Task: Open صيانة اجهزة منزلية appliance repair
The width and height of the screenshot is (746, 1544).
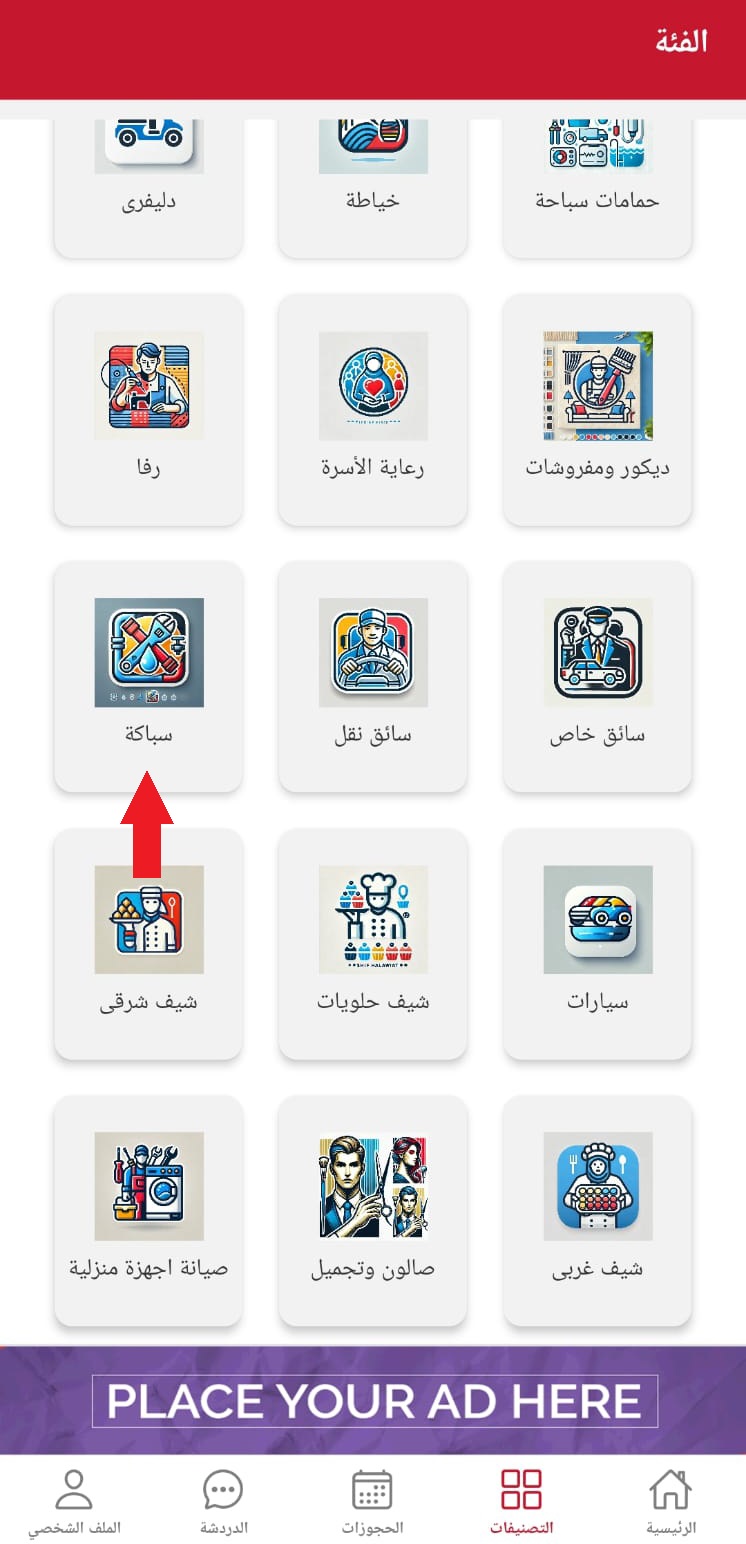Action: tap(148, 1211)
